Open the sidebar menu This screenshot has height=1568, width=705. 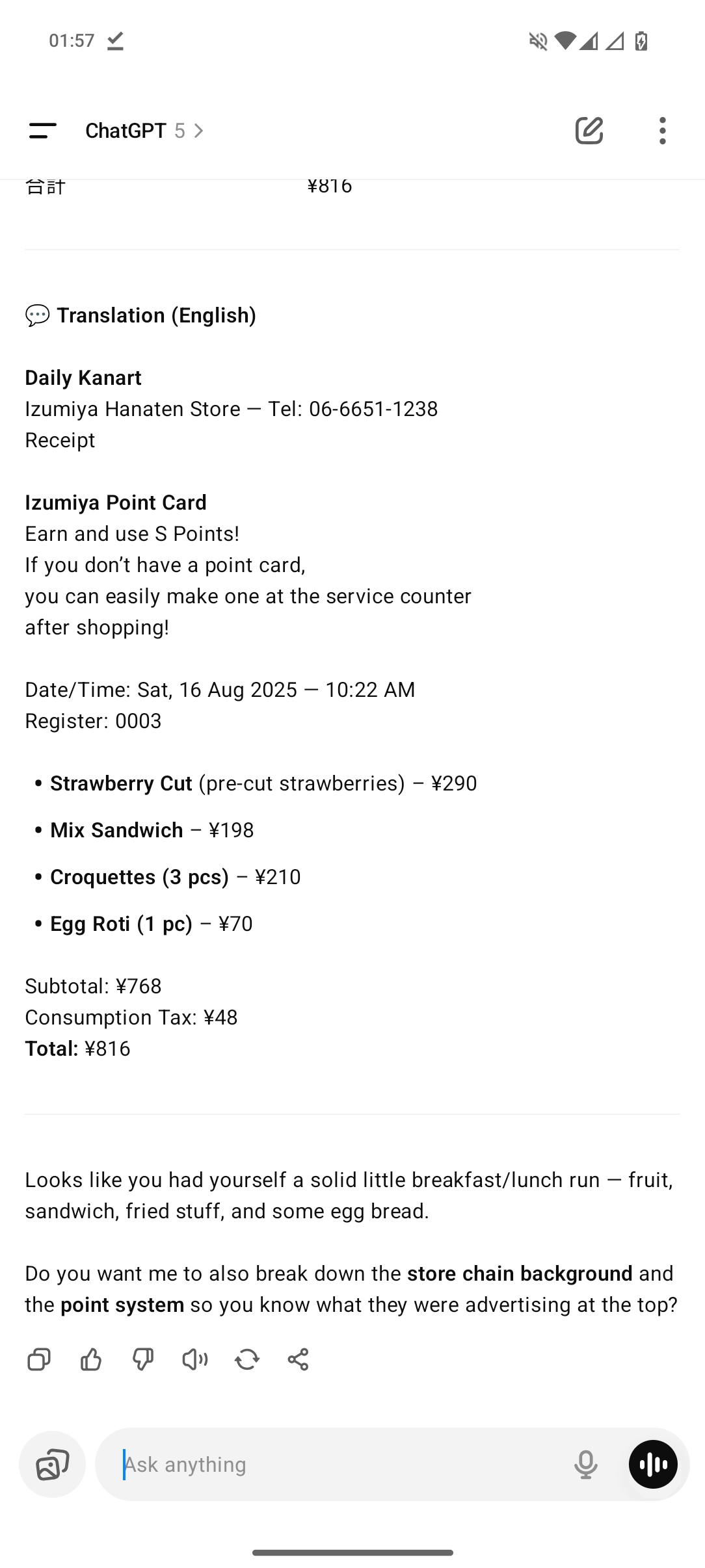click(43, 131)
